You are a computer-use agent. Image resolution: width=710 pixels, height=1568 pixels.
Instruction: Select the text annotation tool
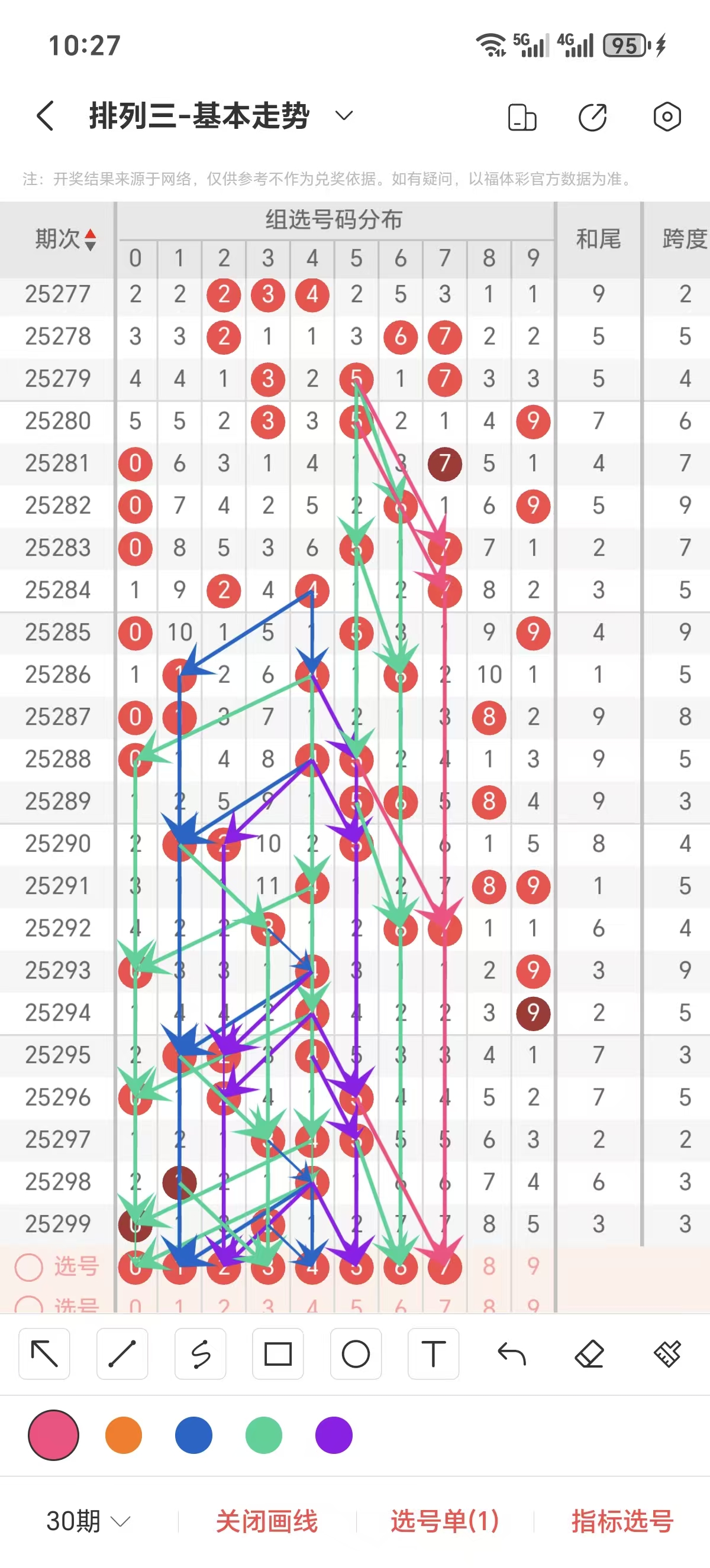click(434, 1354)
